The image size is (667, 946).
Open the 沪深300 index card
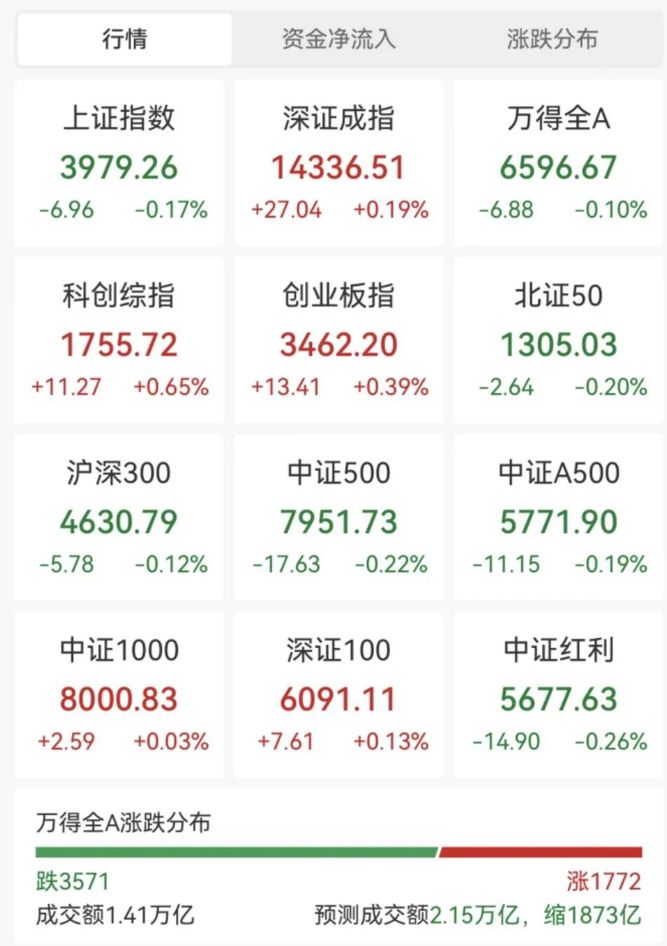tap(119, 518)
